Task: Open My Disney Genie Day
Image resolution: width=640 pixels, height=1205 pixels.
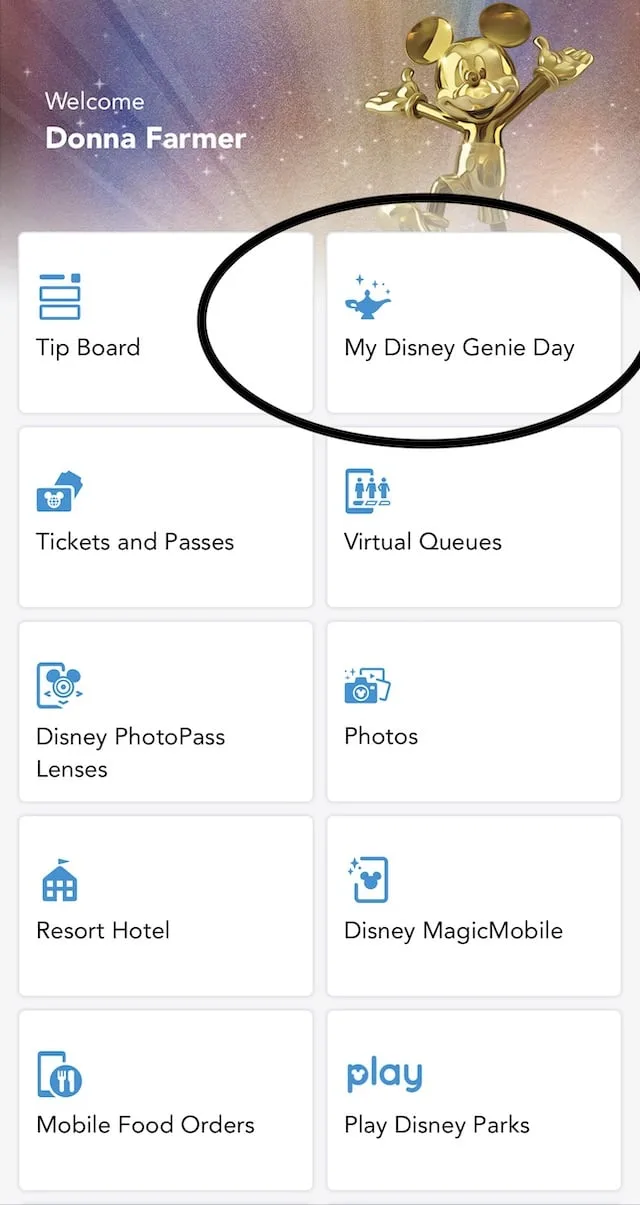Action: click(x=474, y=323)
